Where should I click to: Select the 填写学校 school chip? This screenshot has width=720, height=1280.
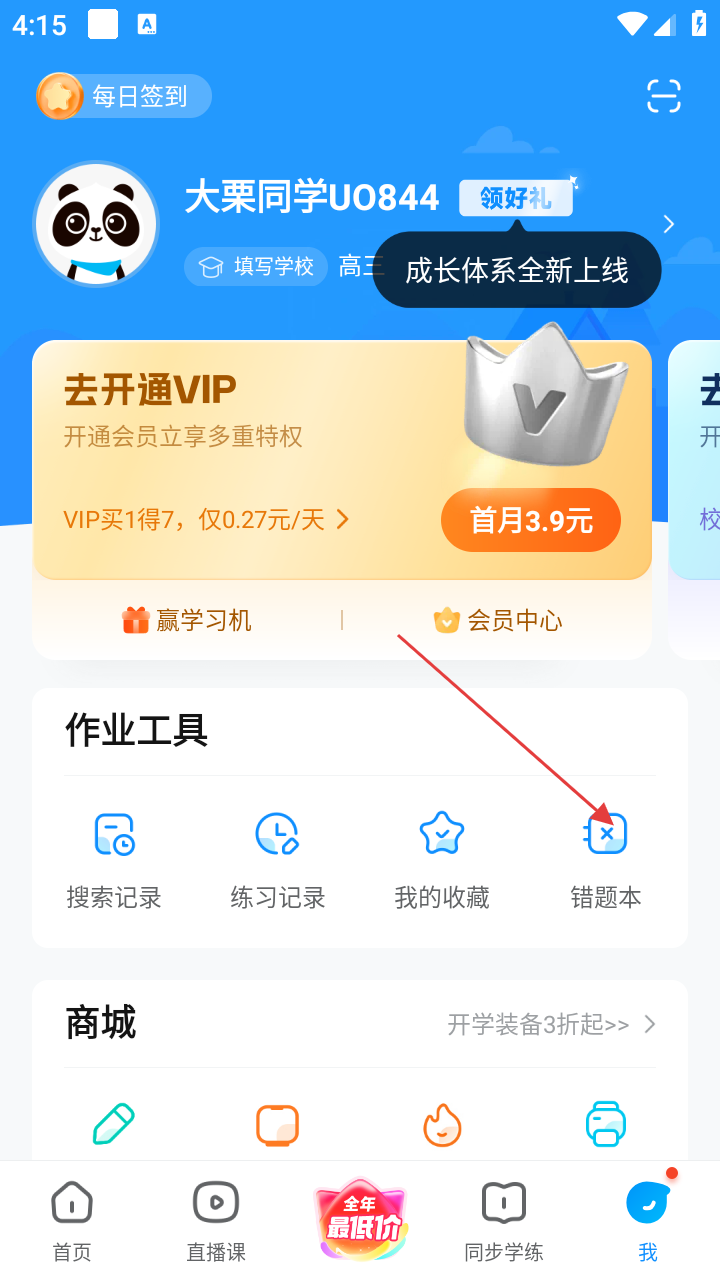tap(257, 267)
